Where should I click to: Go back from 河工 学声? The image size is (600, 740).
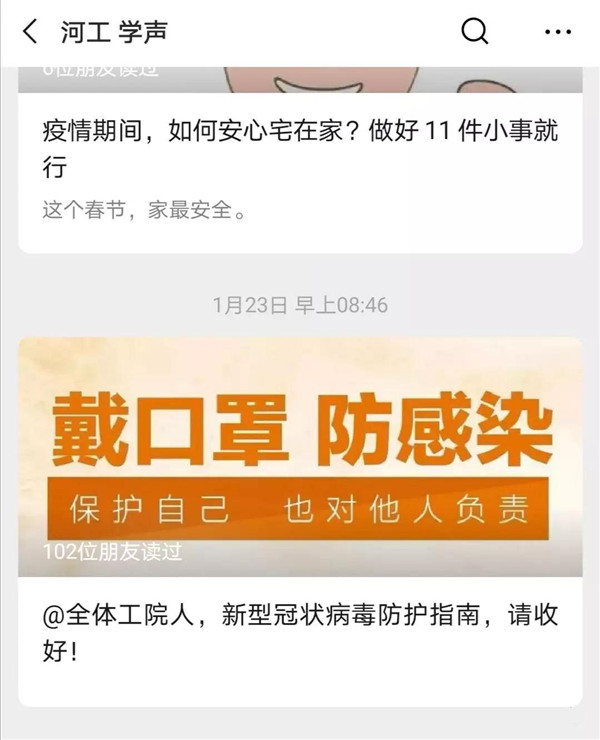click(30, 32)
